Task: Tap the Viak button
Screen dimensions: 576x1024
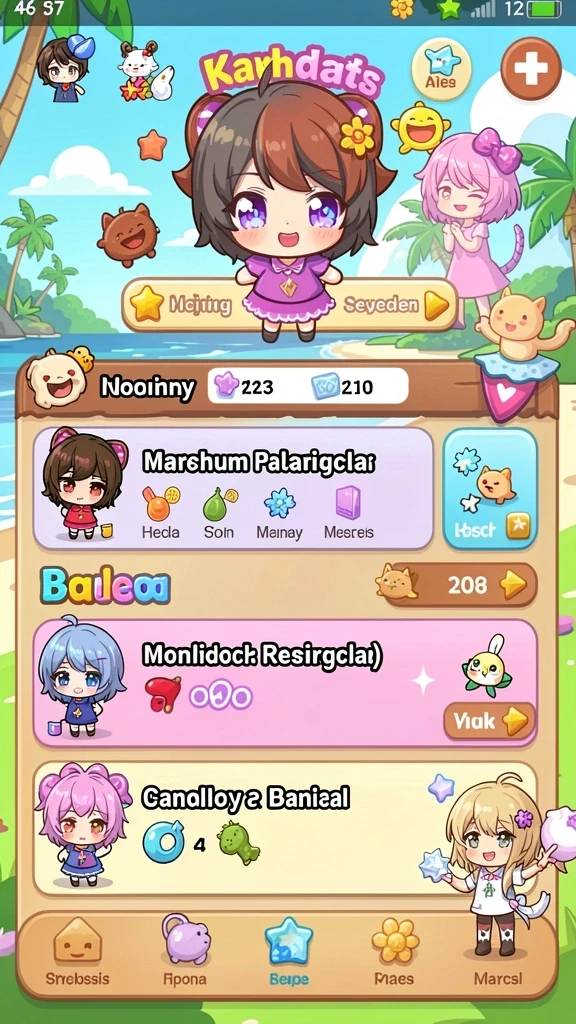Action: 489,721
